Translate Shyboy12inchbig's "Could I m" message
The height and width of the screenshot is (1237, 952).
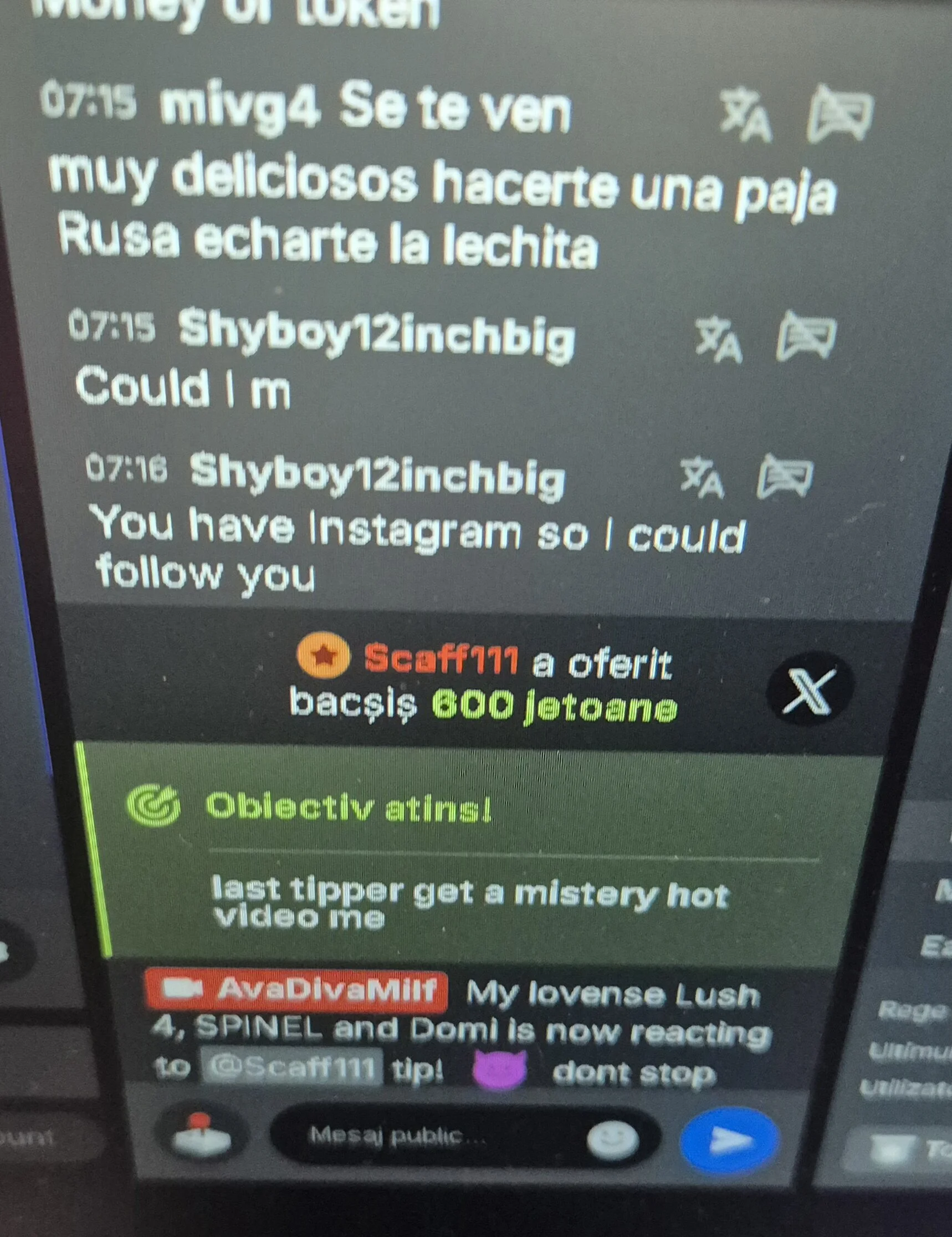click(x=719, y=340)
